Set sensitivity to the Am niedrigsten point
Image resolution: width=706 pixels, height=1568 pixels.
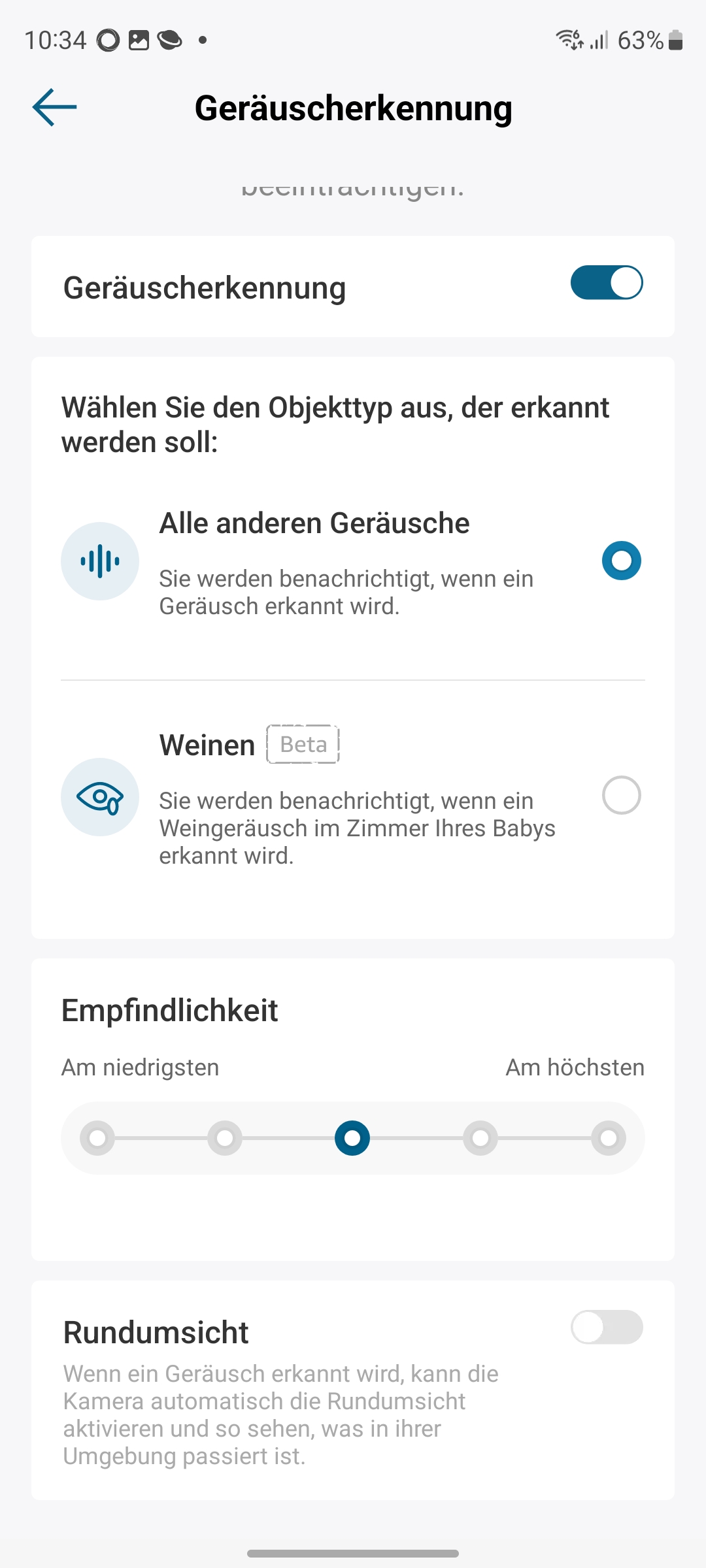(x=97, y=1138)
